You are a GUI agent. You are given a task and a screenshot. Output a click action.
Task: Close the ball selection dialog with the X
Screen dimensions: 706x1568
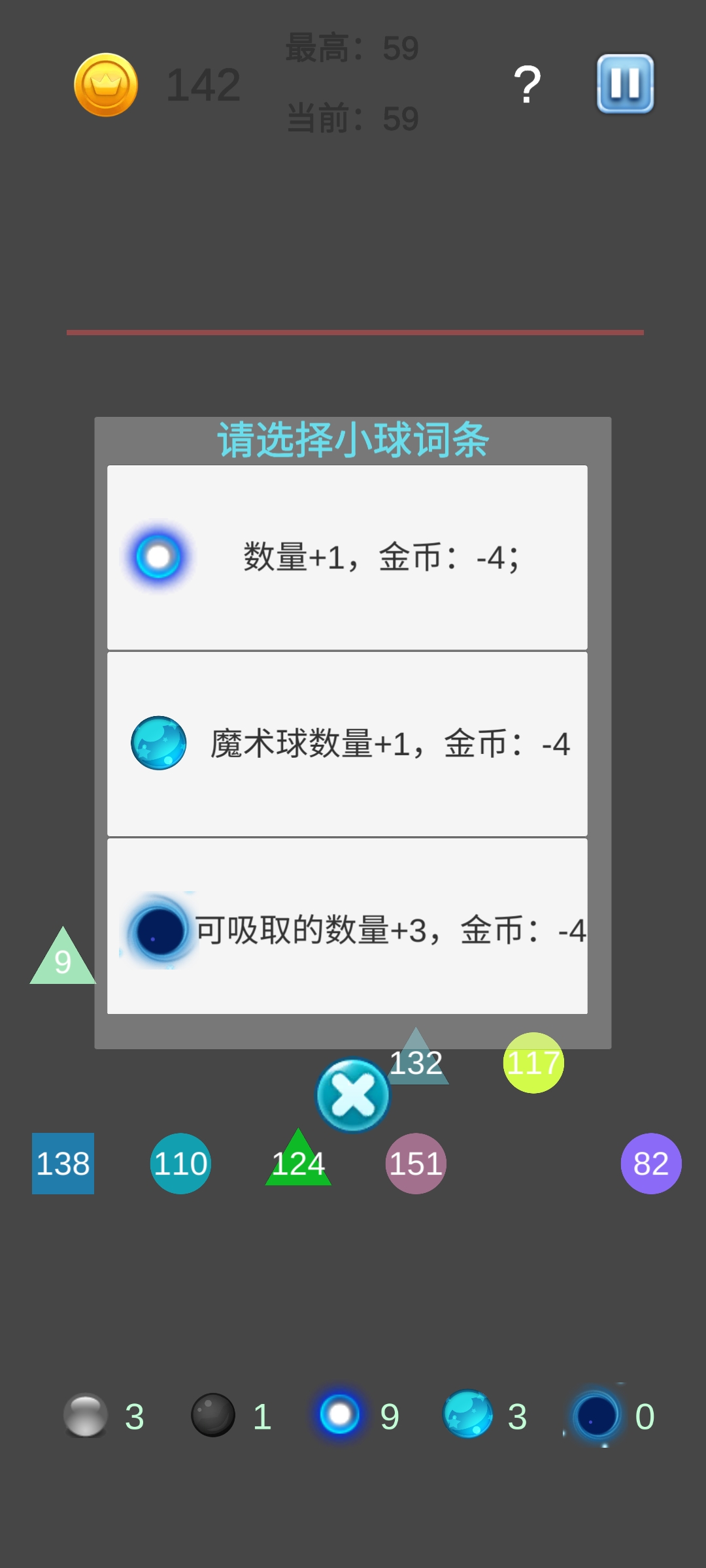(352, 1093)
